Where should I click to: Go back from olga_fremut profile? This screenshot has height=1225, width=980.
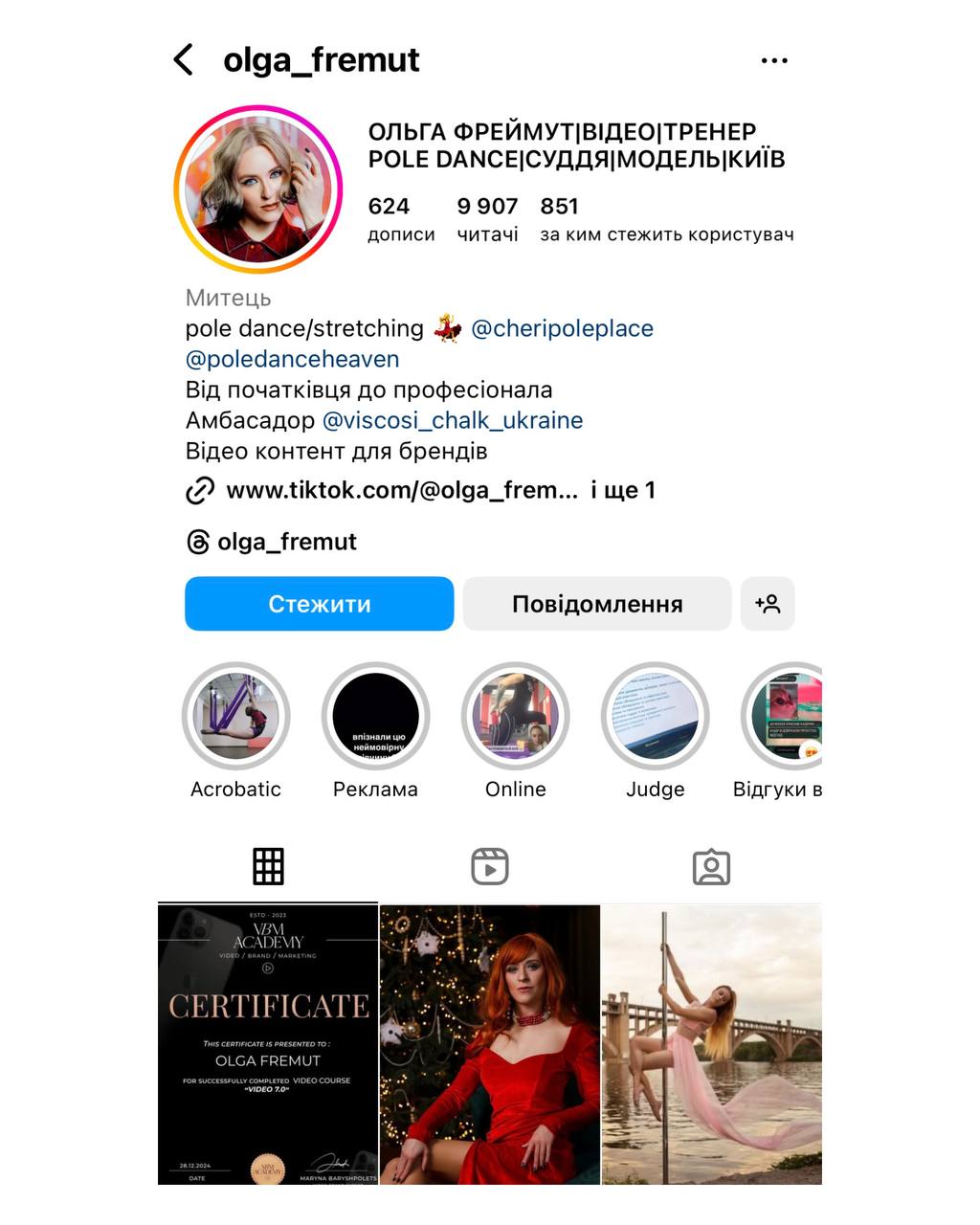tap(184, 59)
